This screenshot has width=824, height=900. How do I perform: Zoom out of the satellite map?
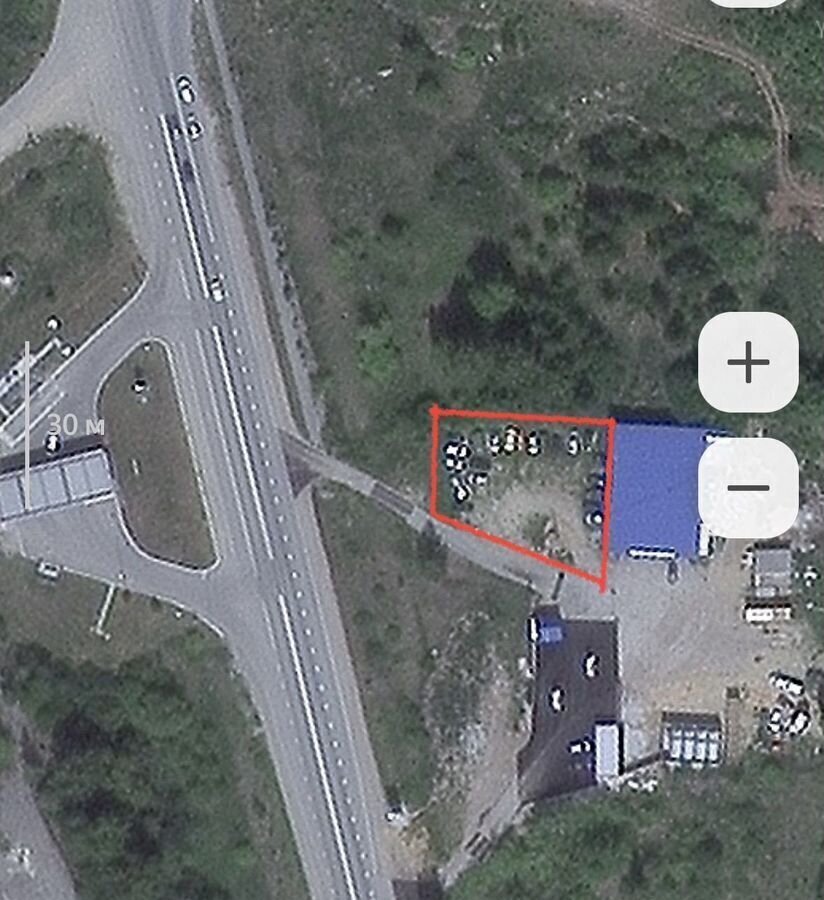(x=748, y=488)
